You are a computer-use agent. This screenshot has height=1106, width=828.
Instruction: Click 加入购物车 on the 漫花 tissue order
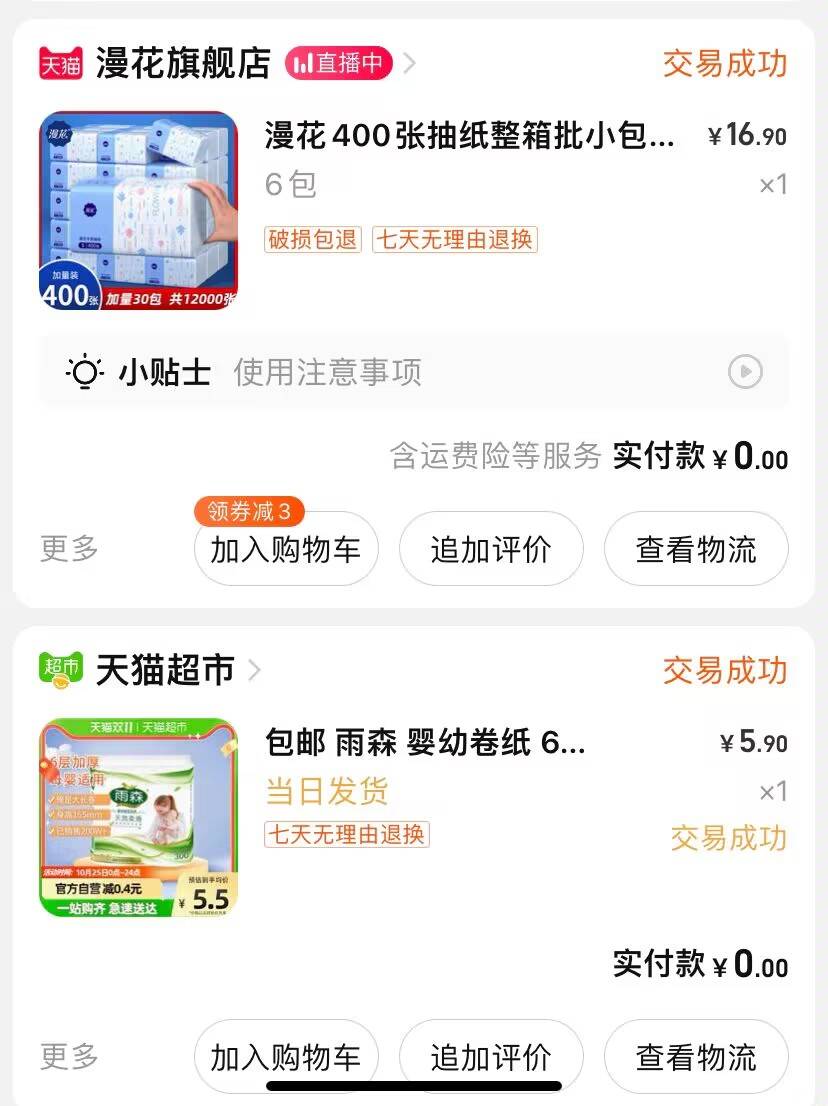click(286, 548)
